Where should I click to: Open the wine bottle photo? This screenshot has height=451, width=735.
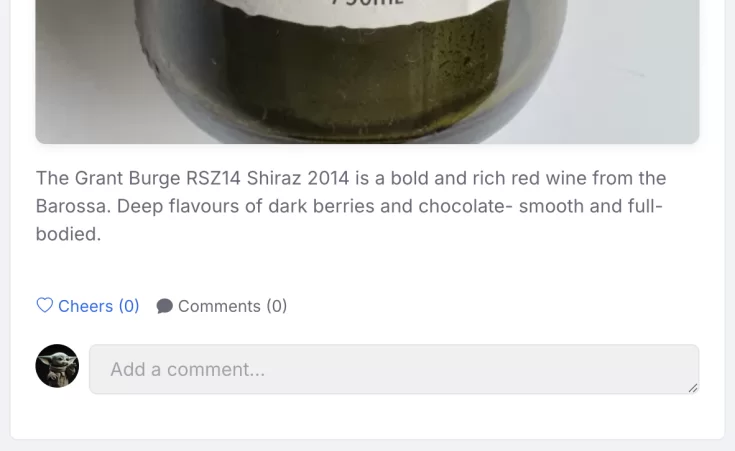click(x=367, y=70)
